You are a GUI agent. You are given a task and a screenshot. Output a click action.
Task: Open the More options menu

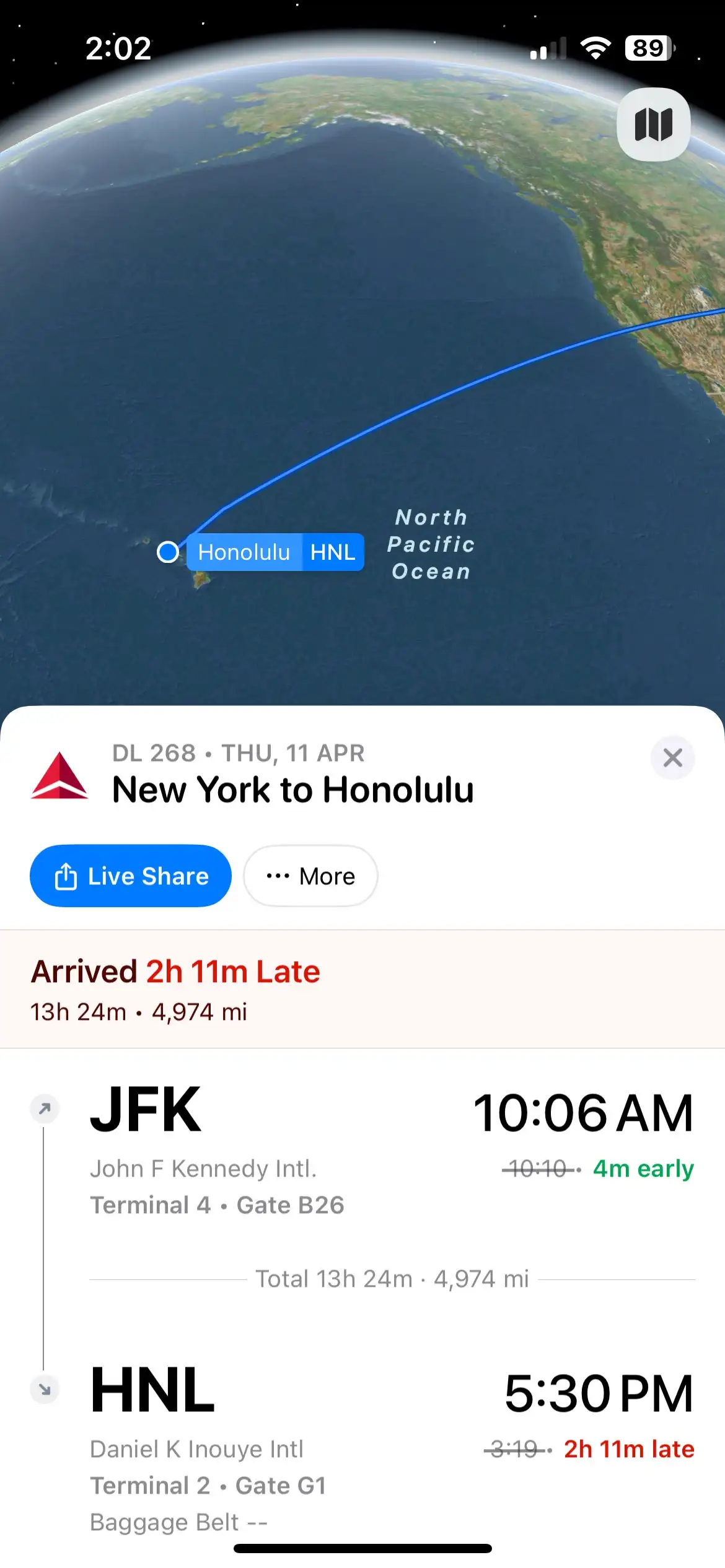[x=310, y=876]
